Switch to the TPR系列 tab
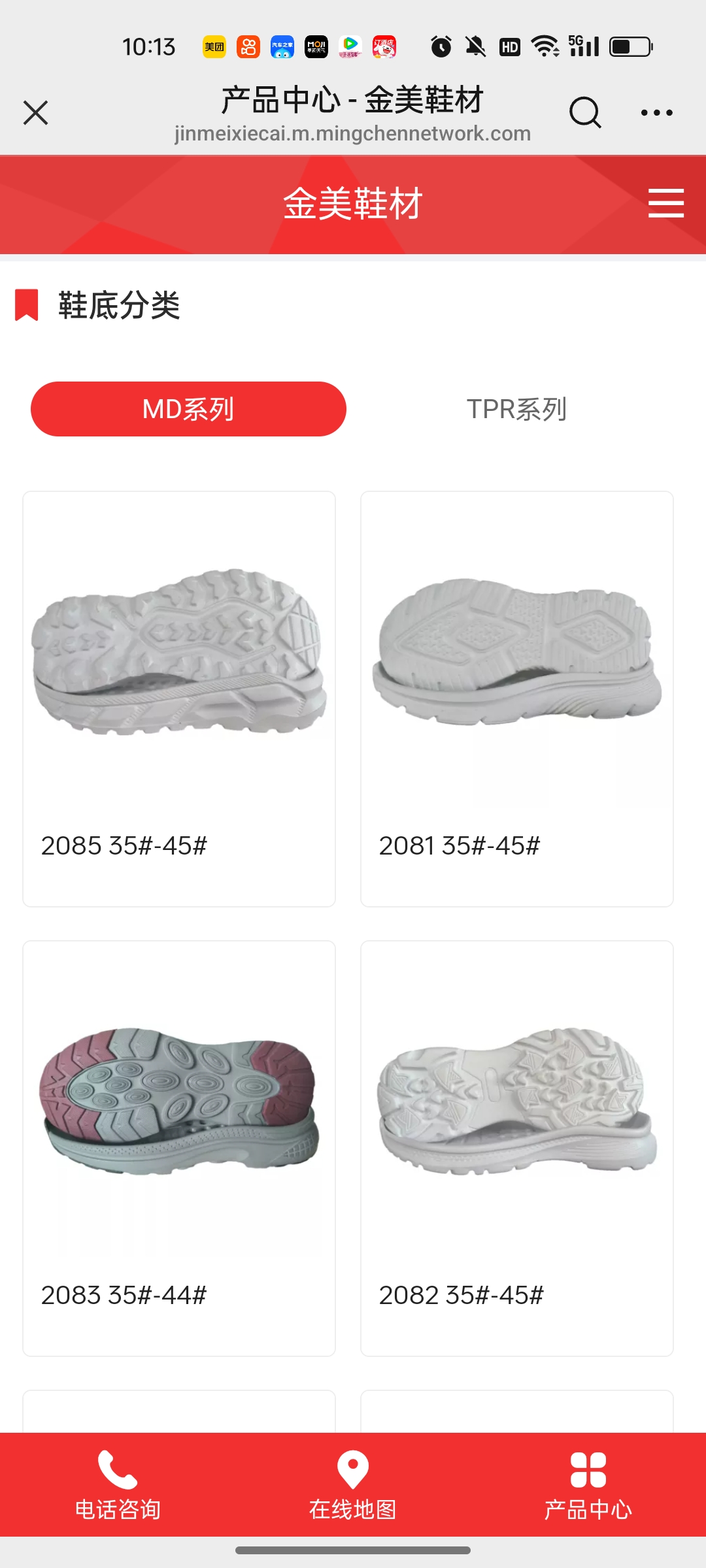This screenshot has height=1568, width=706. (x=516, y=409)
